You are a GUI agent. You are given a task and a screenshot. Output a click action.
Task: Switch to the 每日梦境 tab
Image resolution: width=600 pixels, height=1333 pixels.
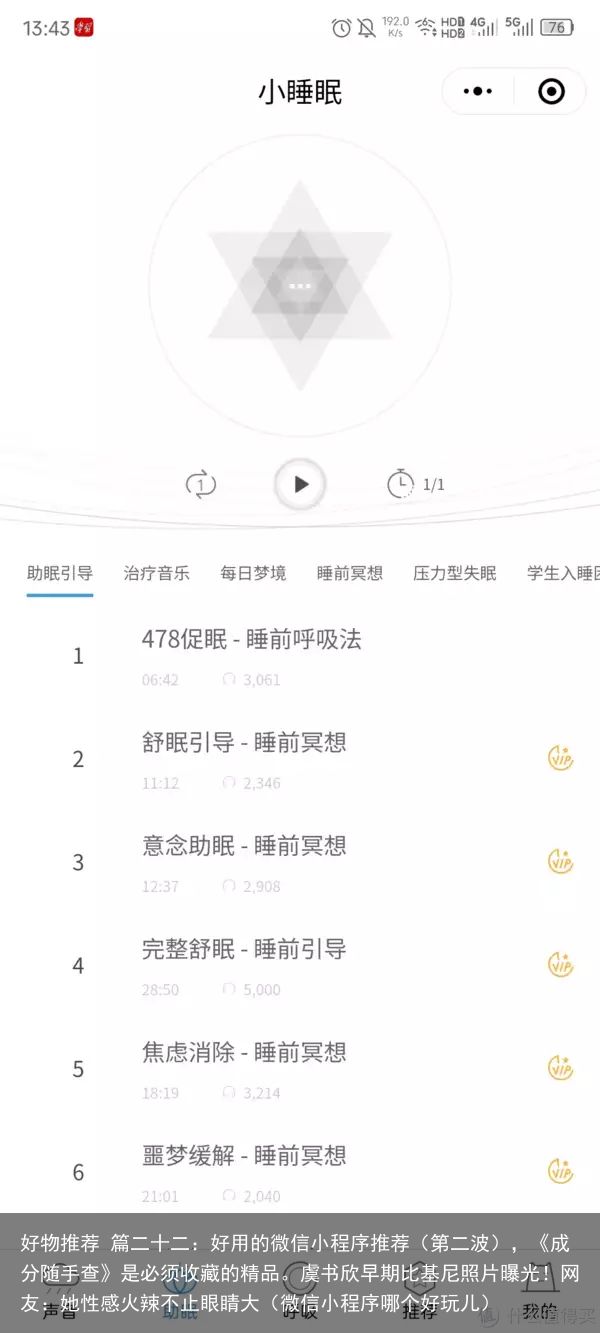[253, 573]
